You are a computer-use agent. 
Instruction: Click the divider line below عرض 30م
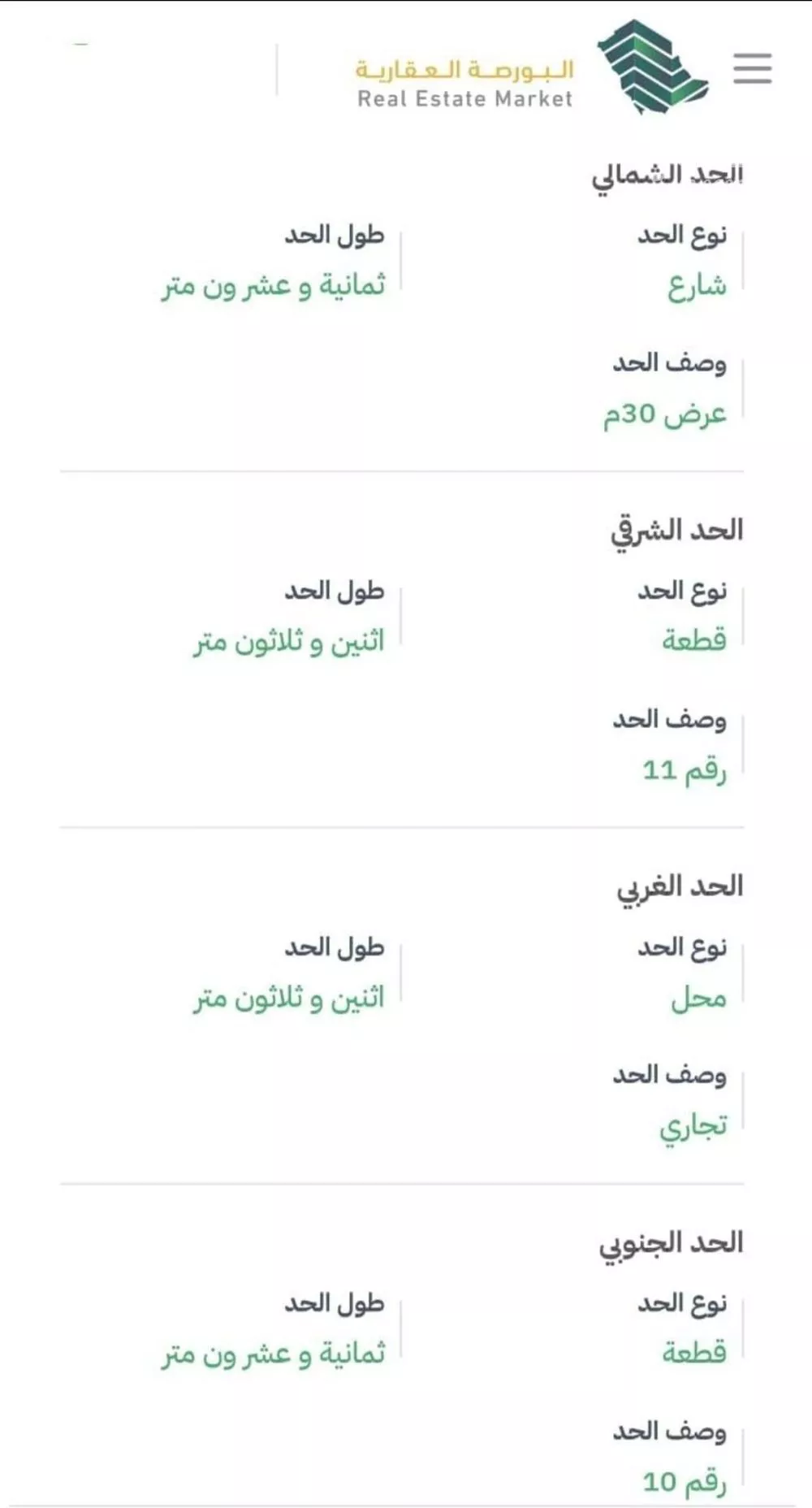click(406, 470)
